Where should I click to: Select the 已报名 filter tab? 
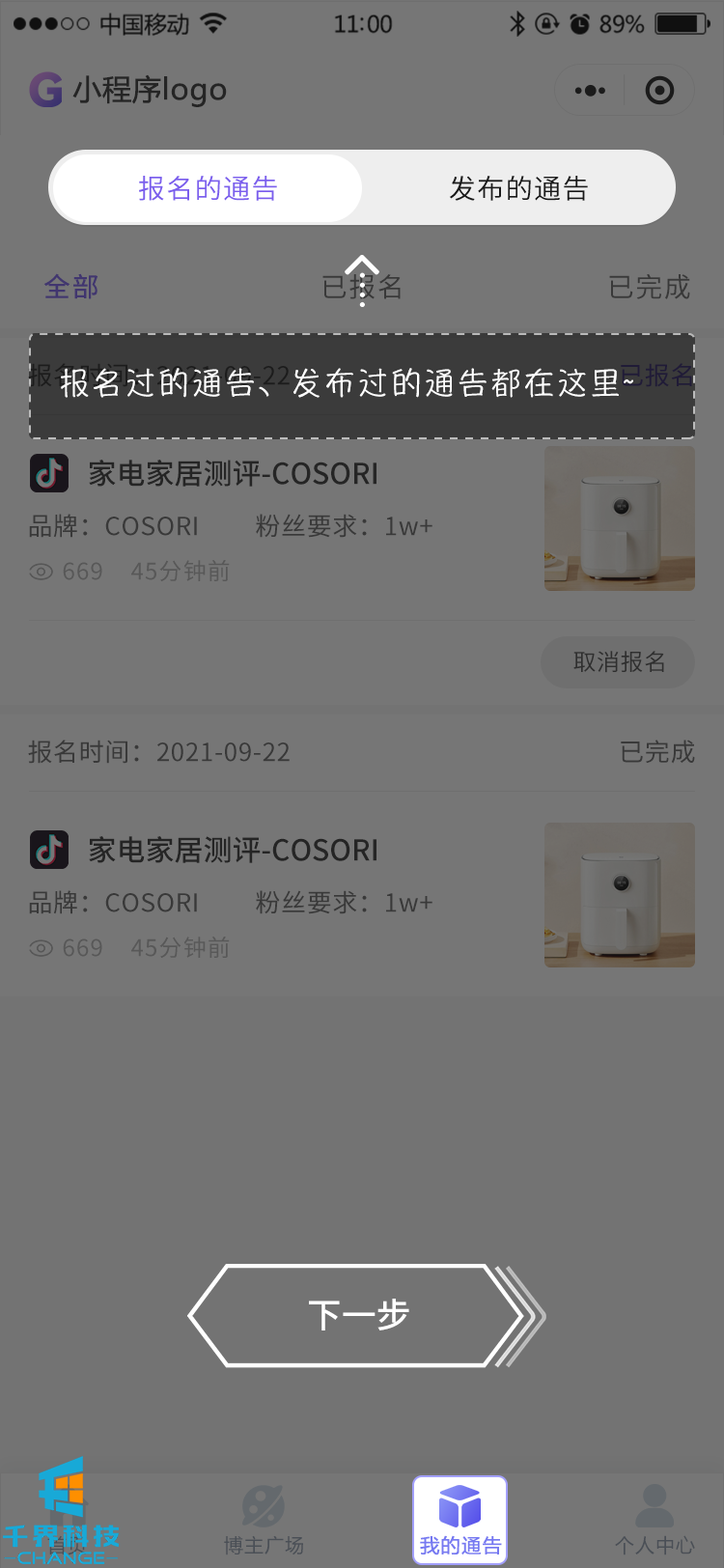click(362, 287)
